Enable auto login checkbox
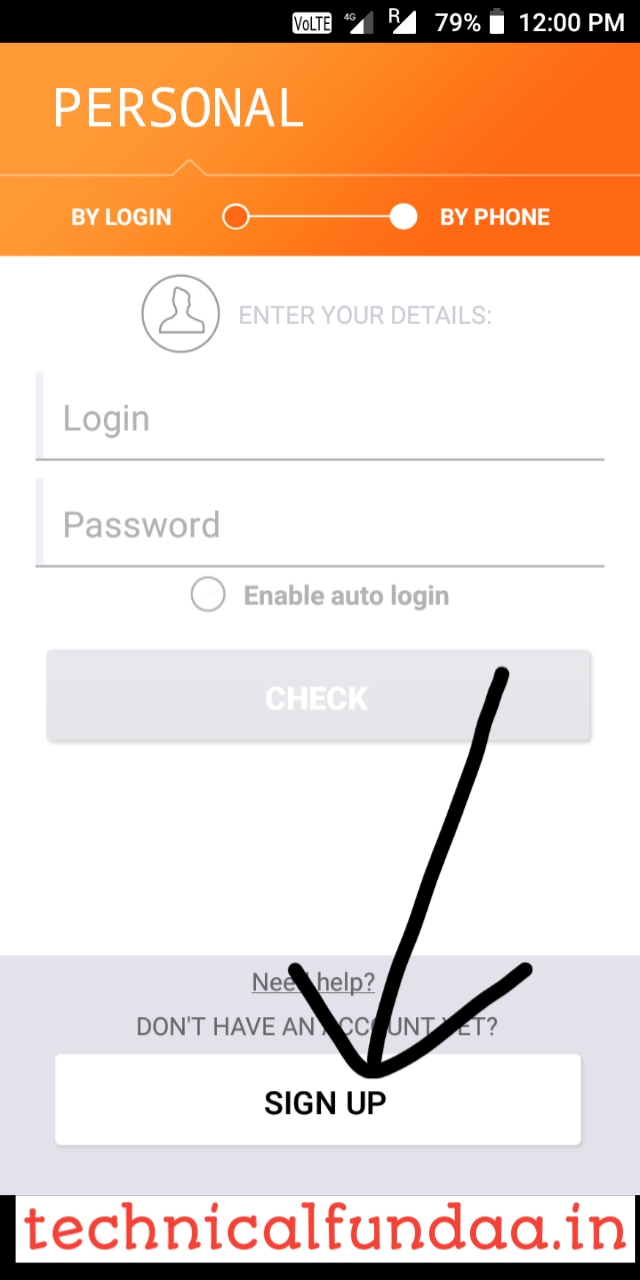The height and width of the screenshot is (1280, 640). point(208,595)
